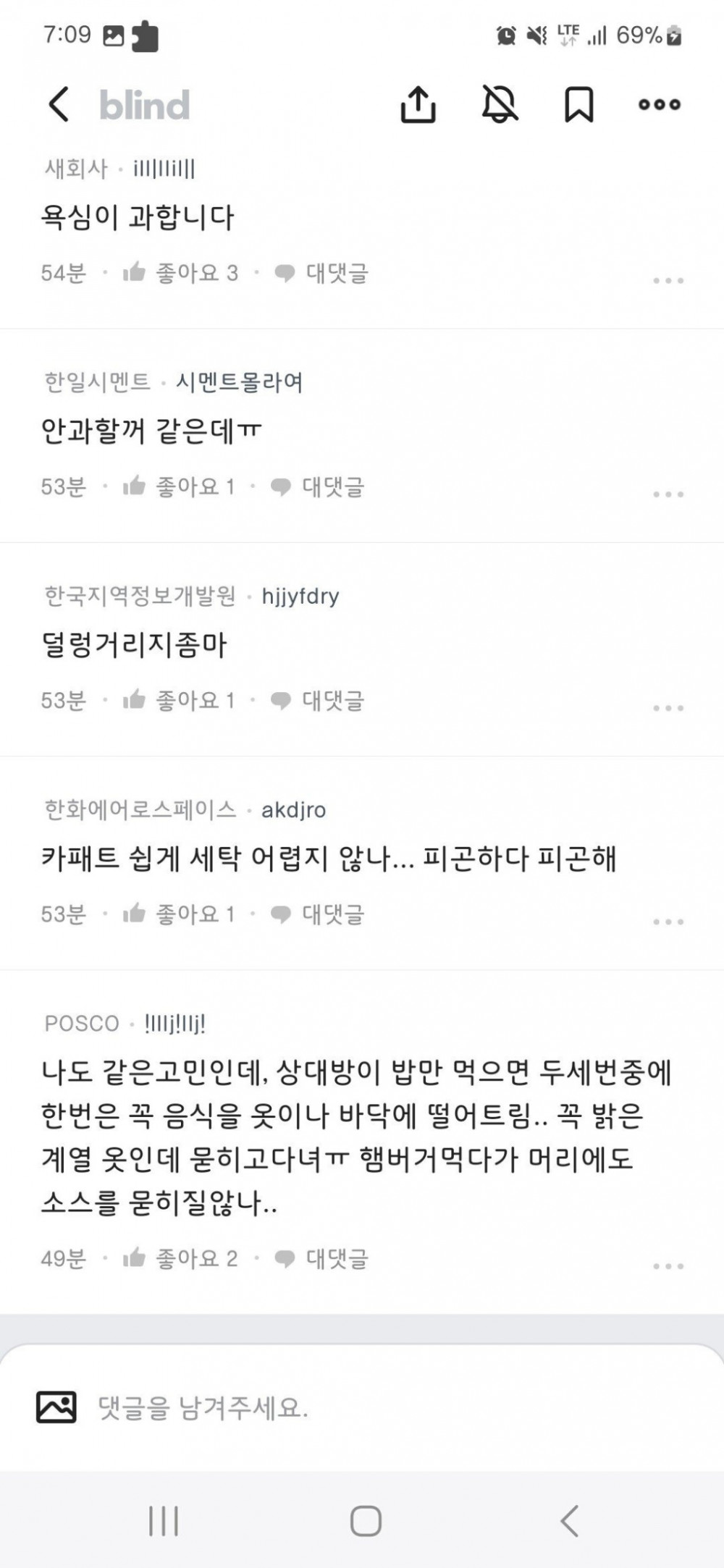
Task: Open options for akdjro's comment
Action: pos(668,922)
